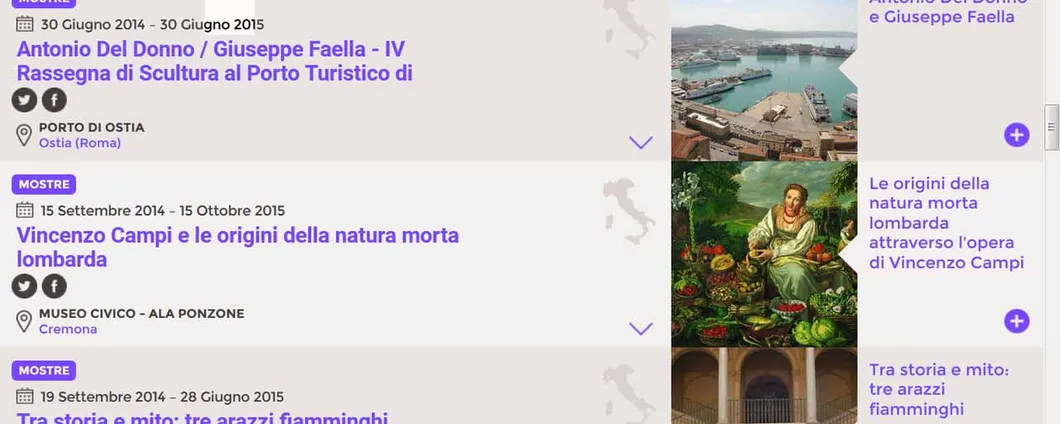Viewport: 1060px width, 424px height.
Task: Share Vincenzo Campi exhibition on Facebook
Action: [54, 286]
